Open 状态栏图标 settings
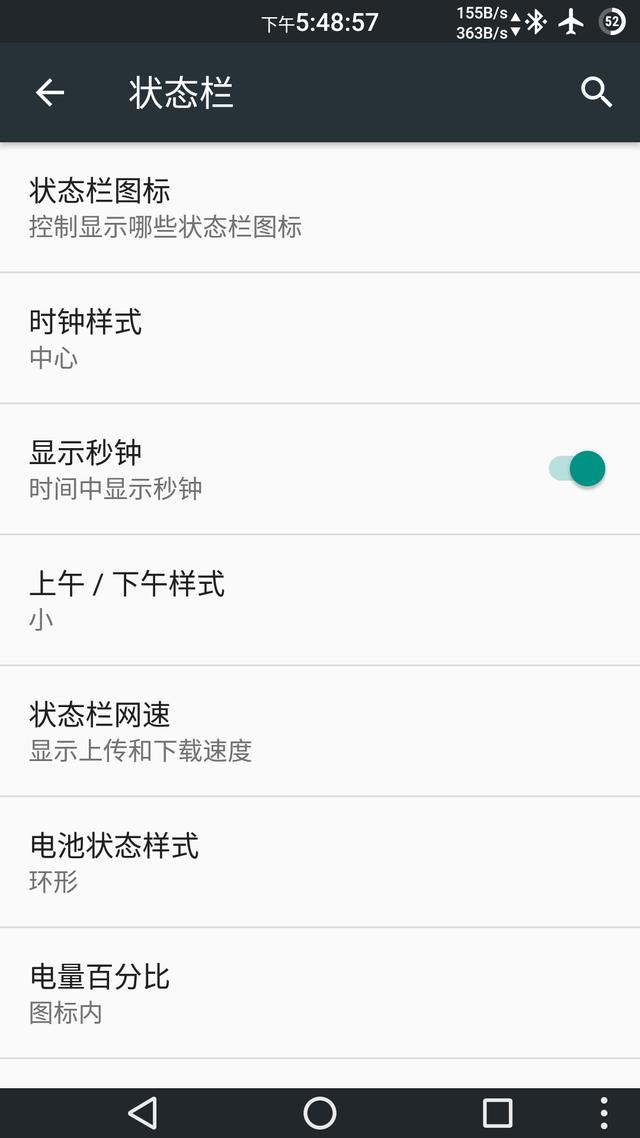640x1138 pixels. (x=320, y=208)
